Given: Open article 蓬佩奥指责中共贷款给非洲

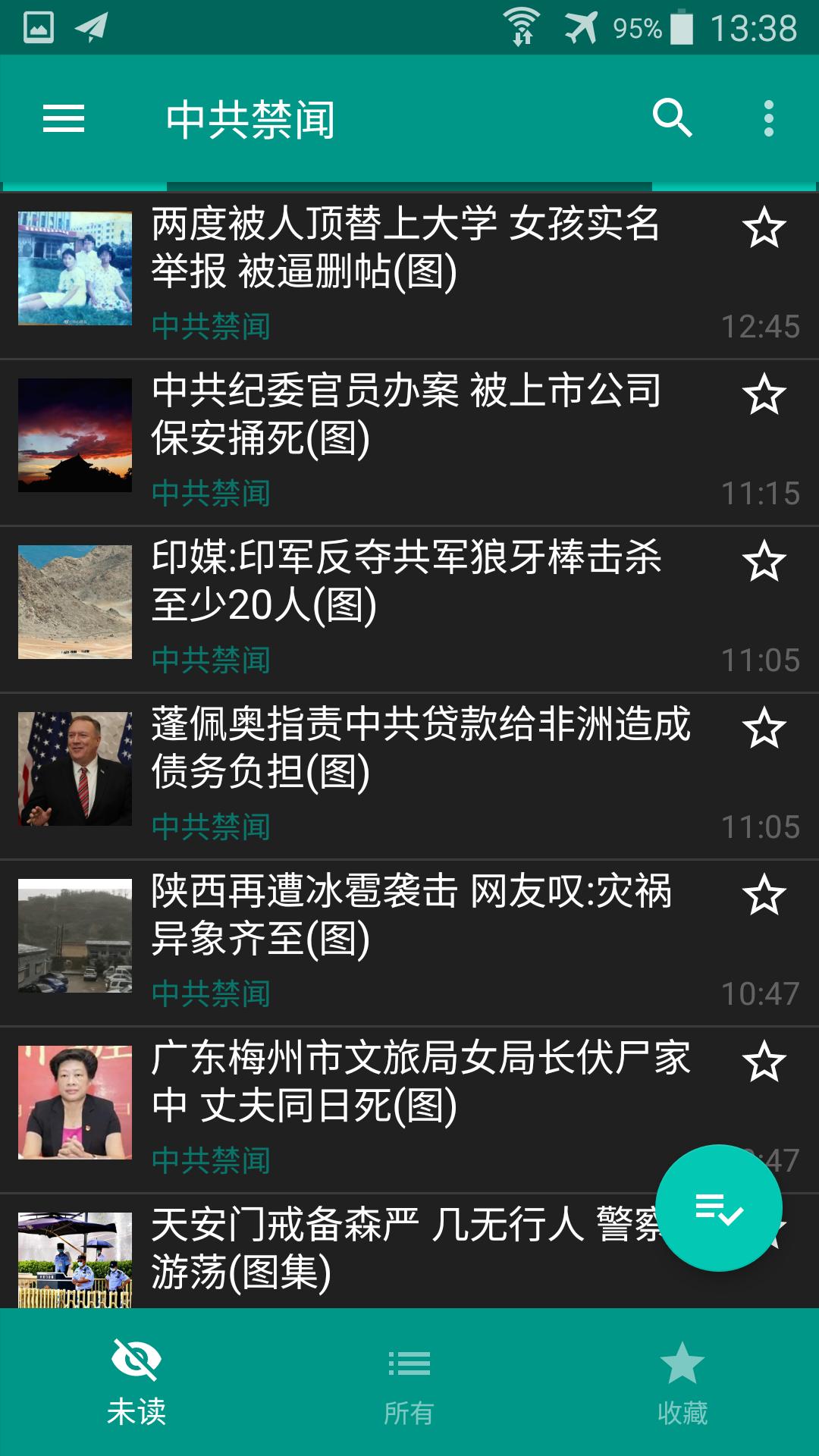Looking at the screenshot, I should tap(409, 776).
